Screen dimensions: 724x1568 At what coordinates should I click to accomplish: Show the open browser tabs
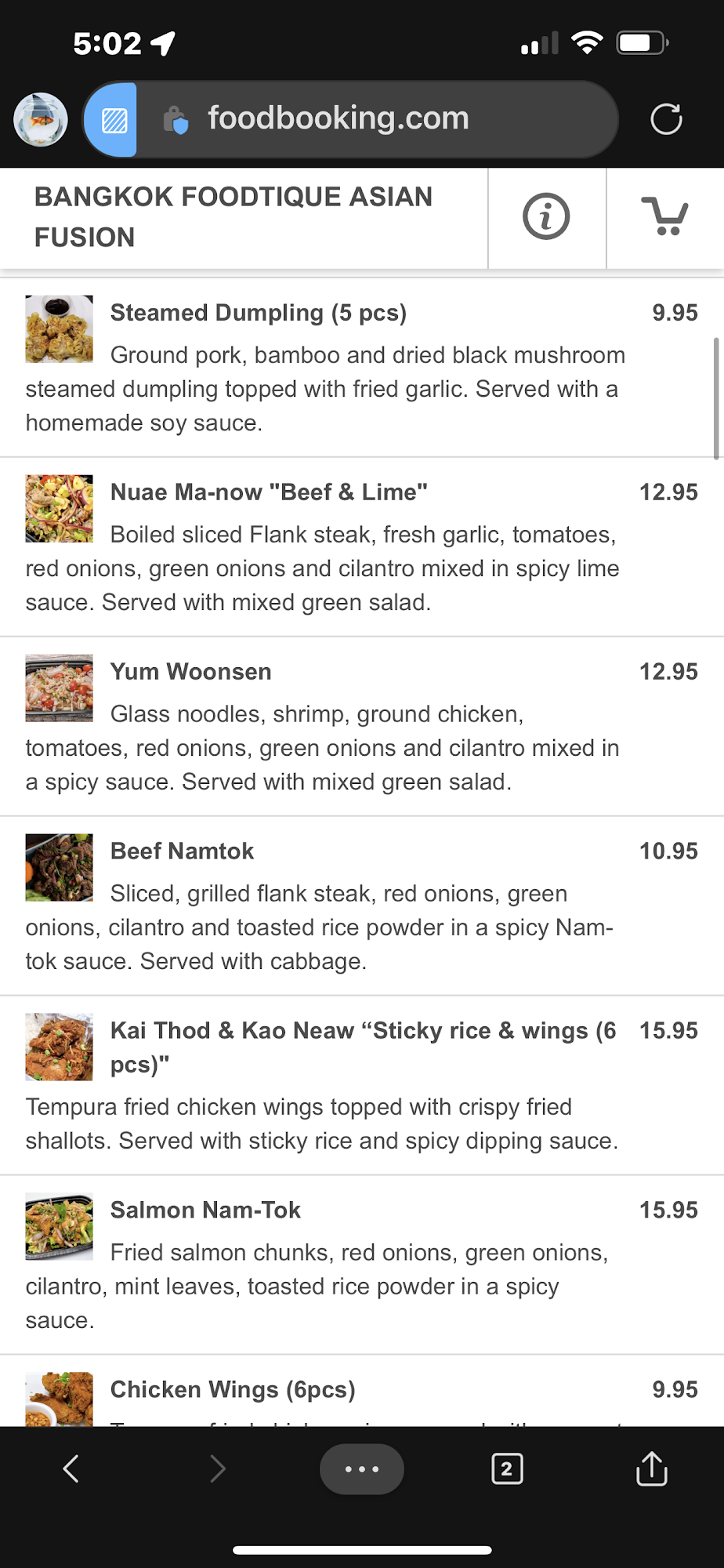(x=507, y=1468)
